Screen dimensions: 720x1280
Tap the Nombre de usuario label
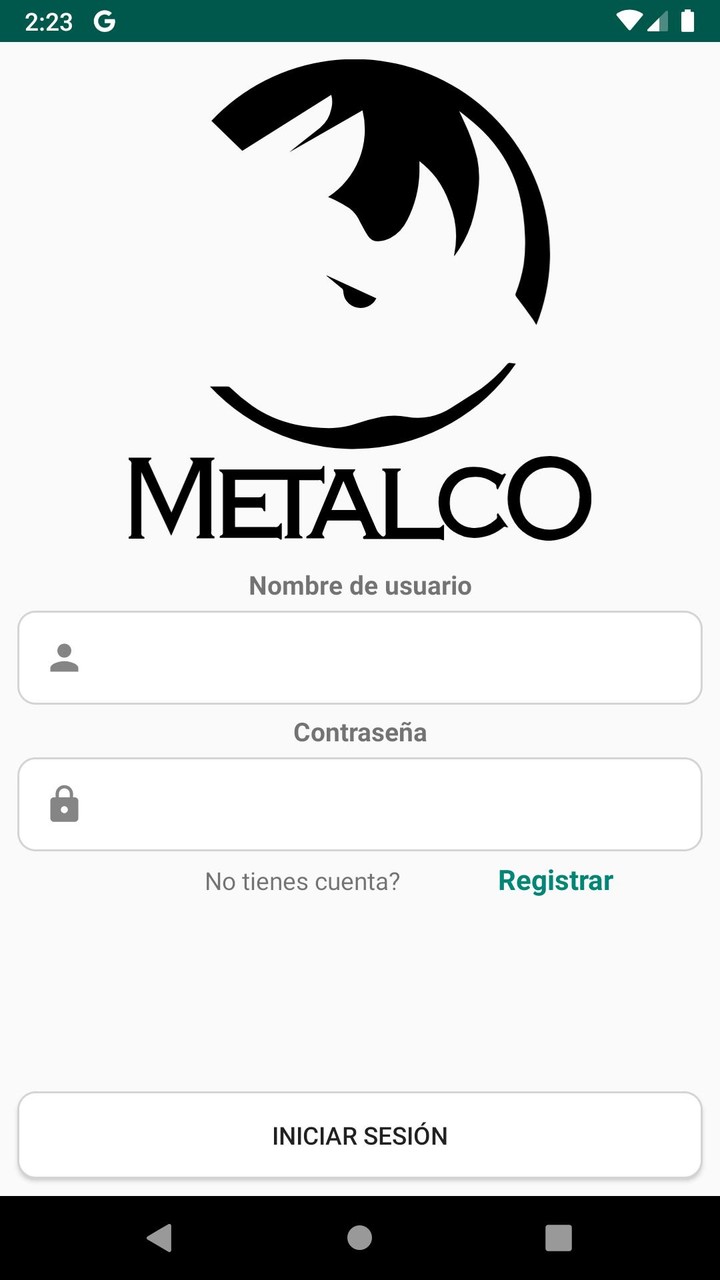pos(360,586)
